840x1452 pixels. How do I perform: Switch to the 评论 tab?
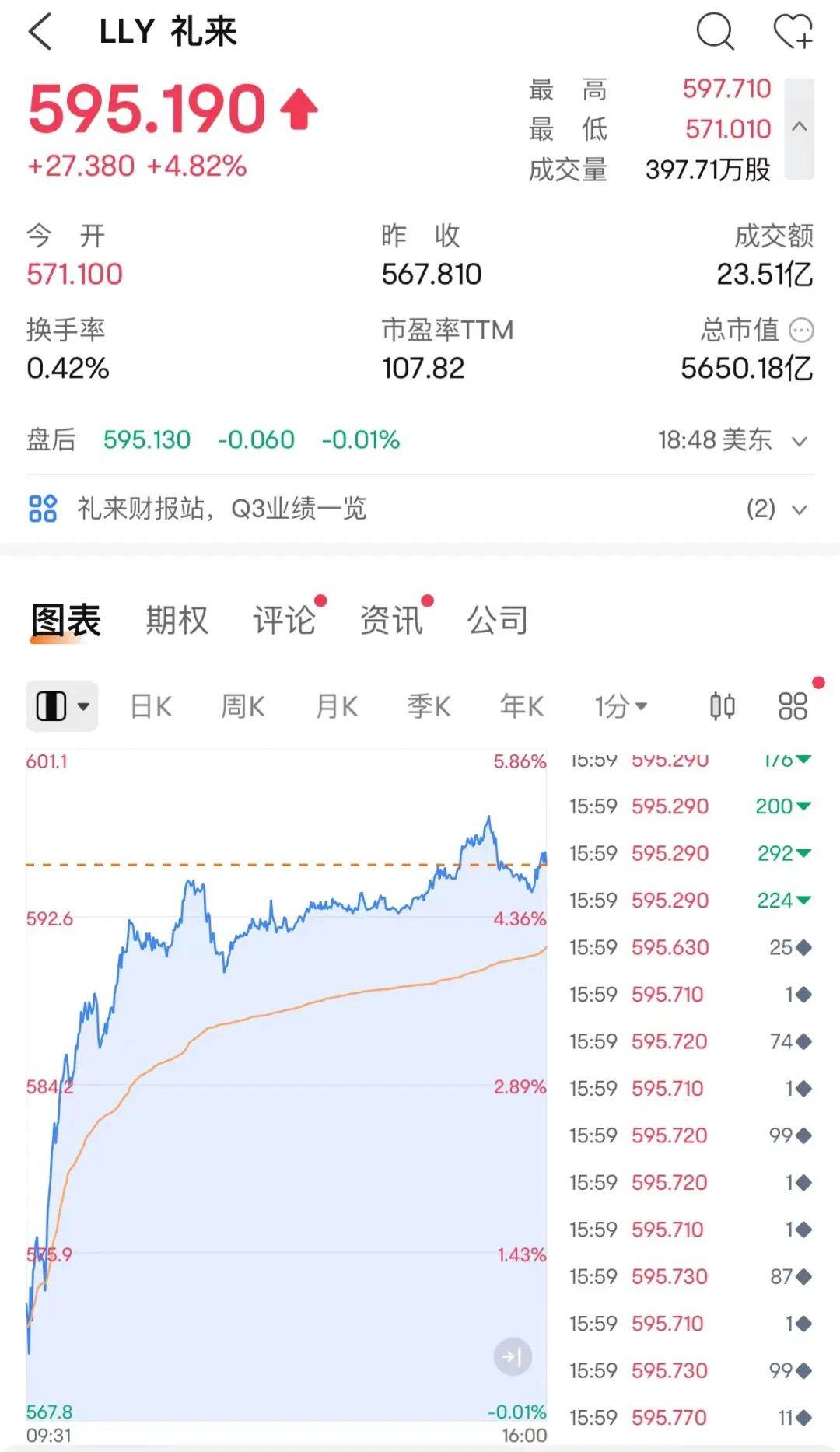[x=284, y=621]
